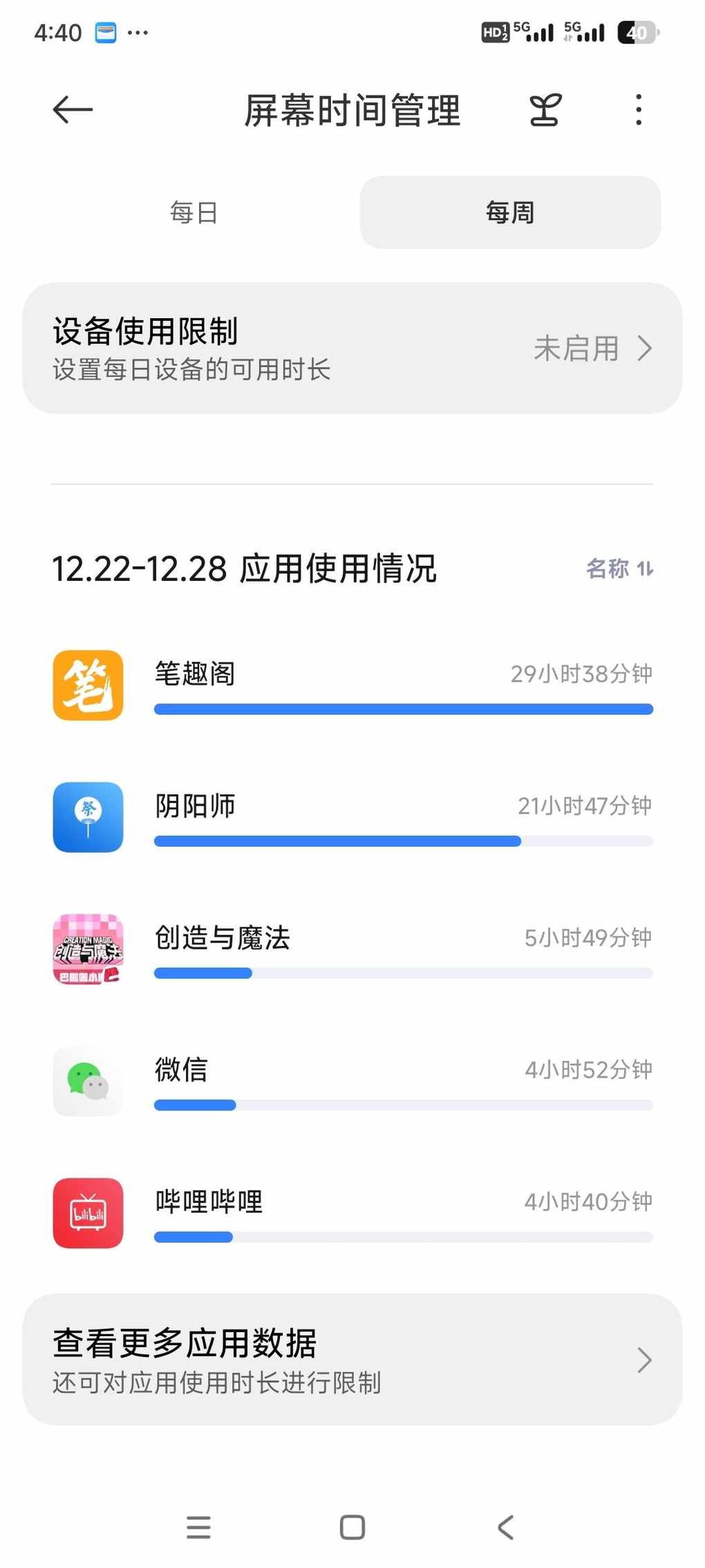Go back using the top-left arrow

[73, 109]
